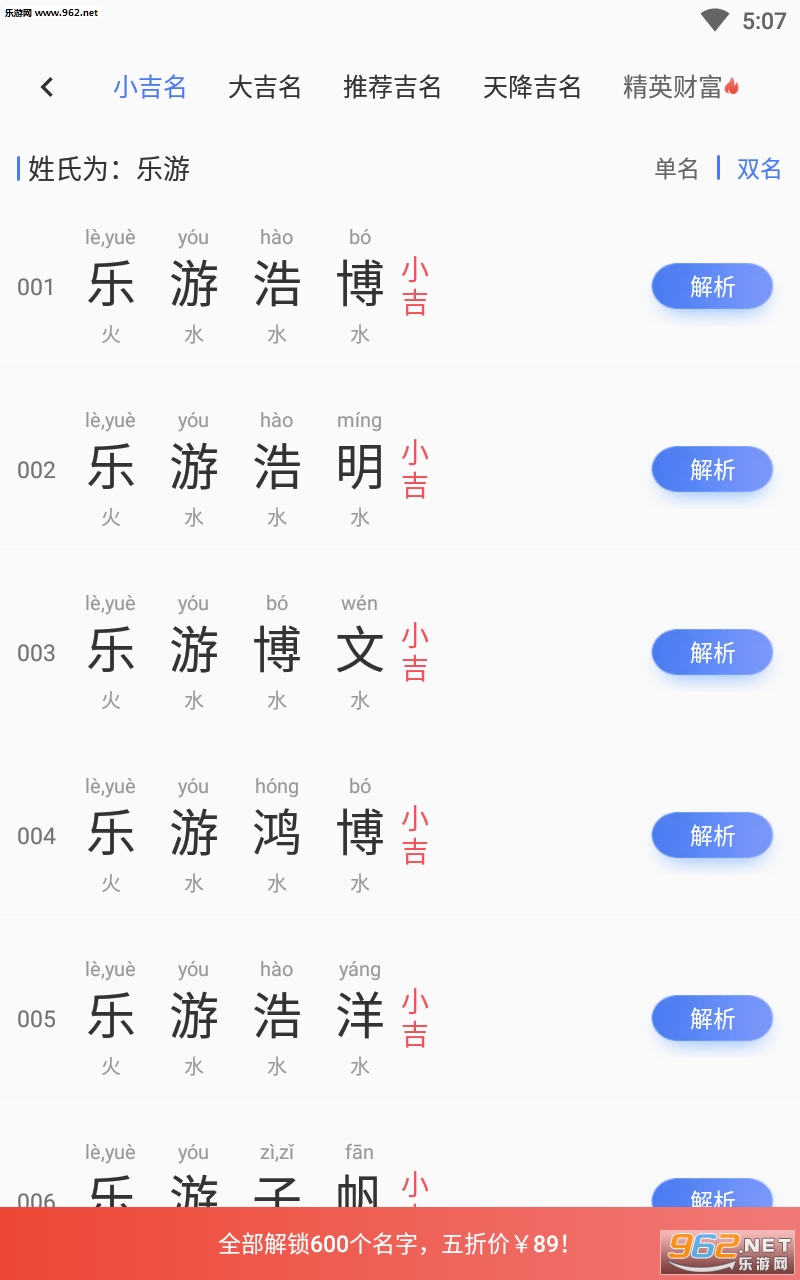Tap 解析 for name 乐游浩洋

click(x=712, y=1019)
